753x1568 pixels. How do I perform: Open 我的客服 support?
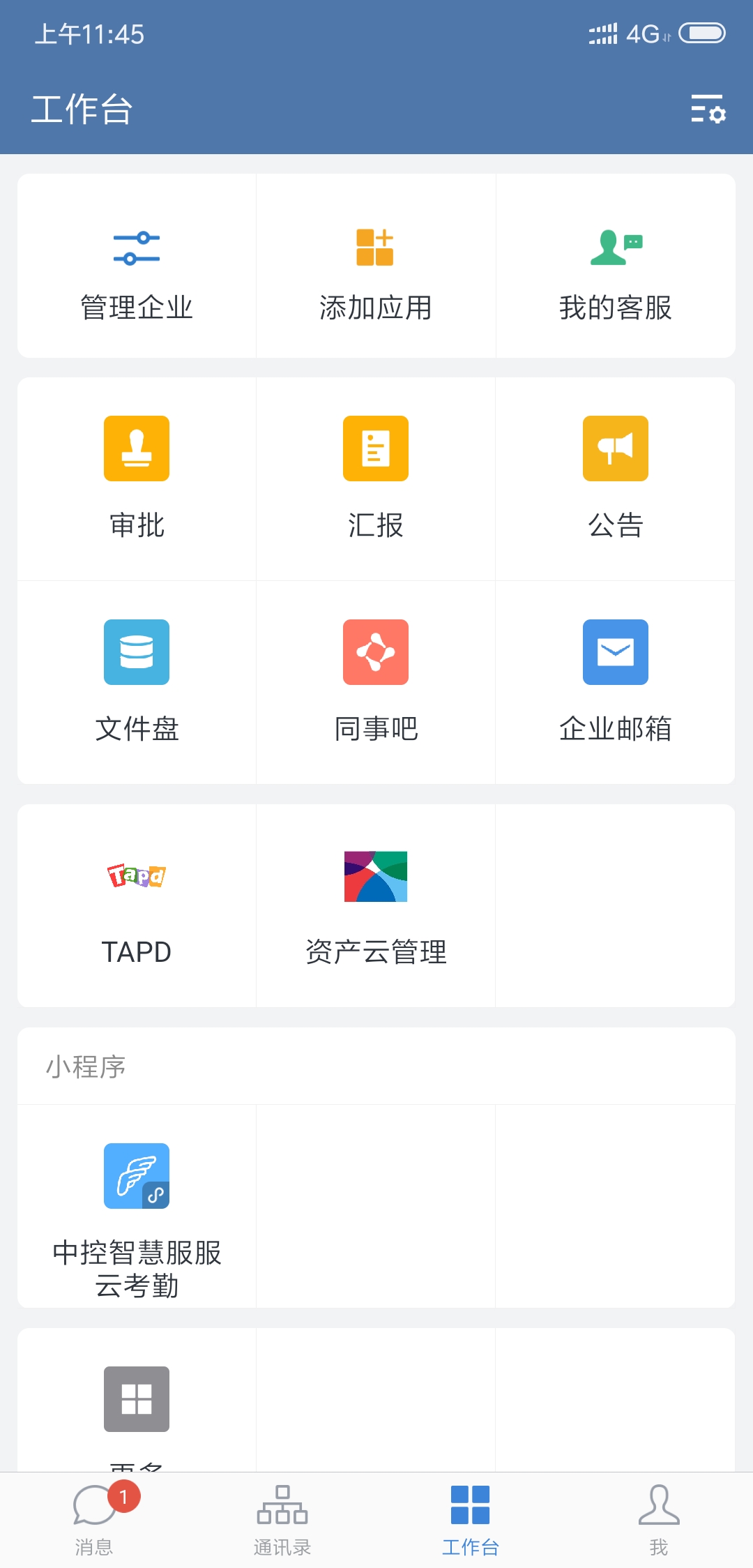tap(616, 266)
